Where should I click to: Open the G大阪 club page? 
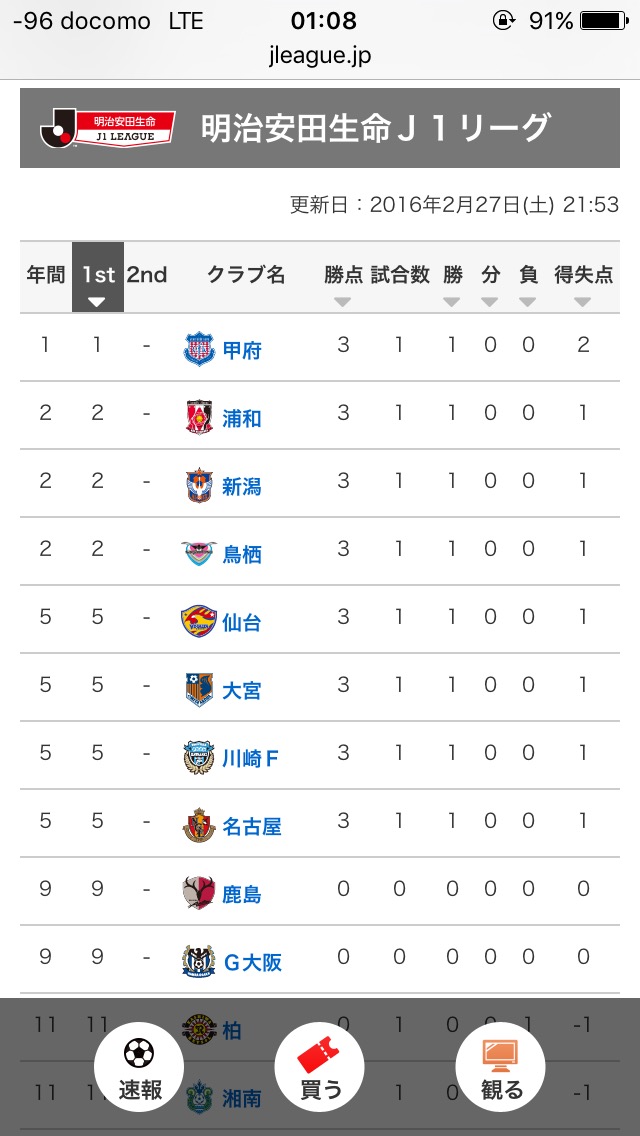coord(251,962)
